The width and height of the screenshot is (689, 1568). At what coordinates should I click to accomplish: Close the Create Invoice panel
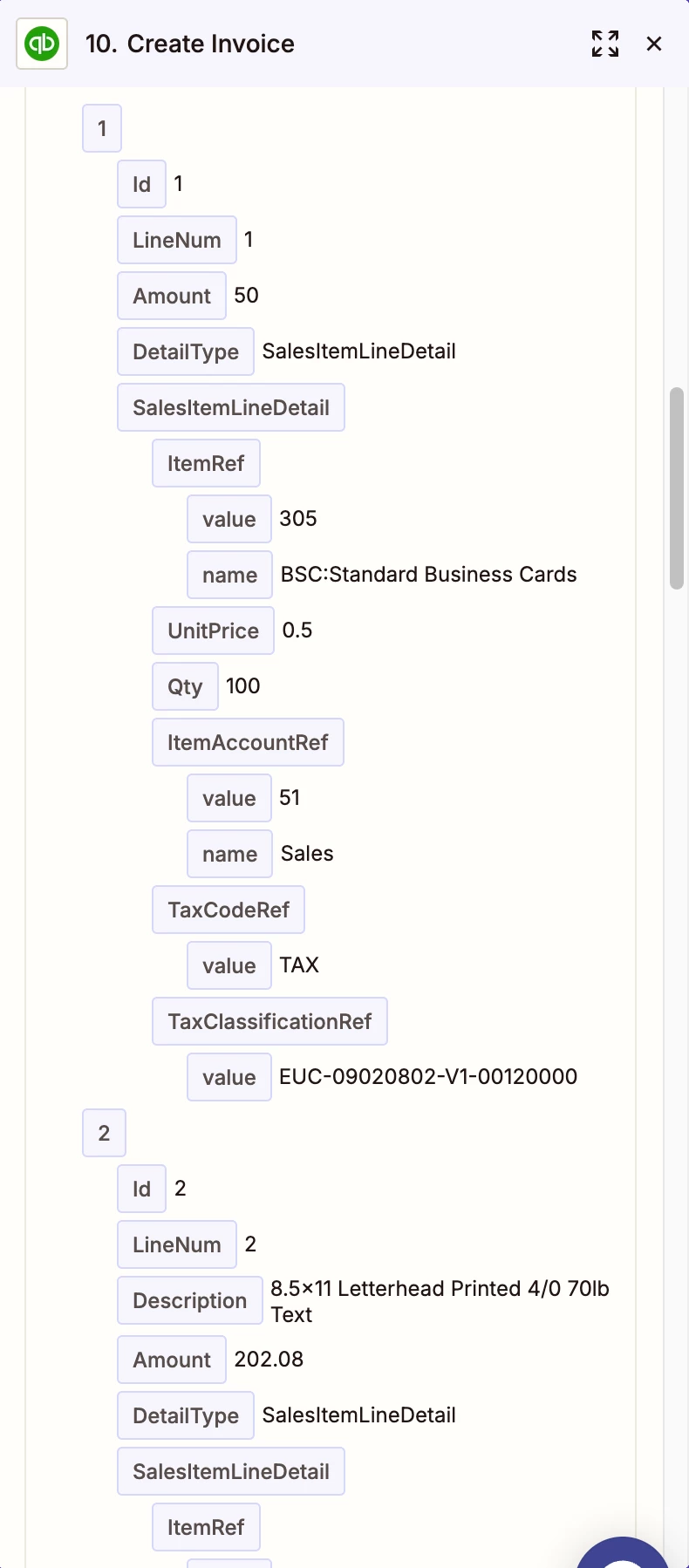tap(654, 44)
